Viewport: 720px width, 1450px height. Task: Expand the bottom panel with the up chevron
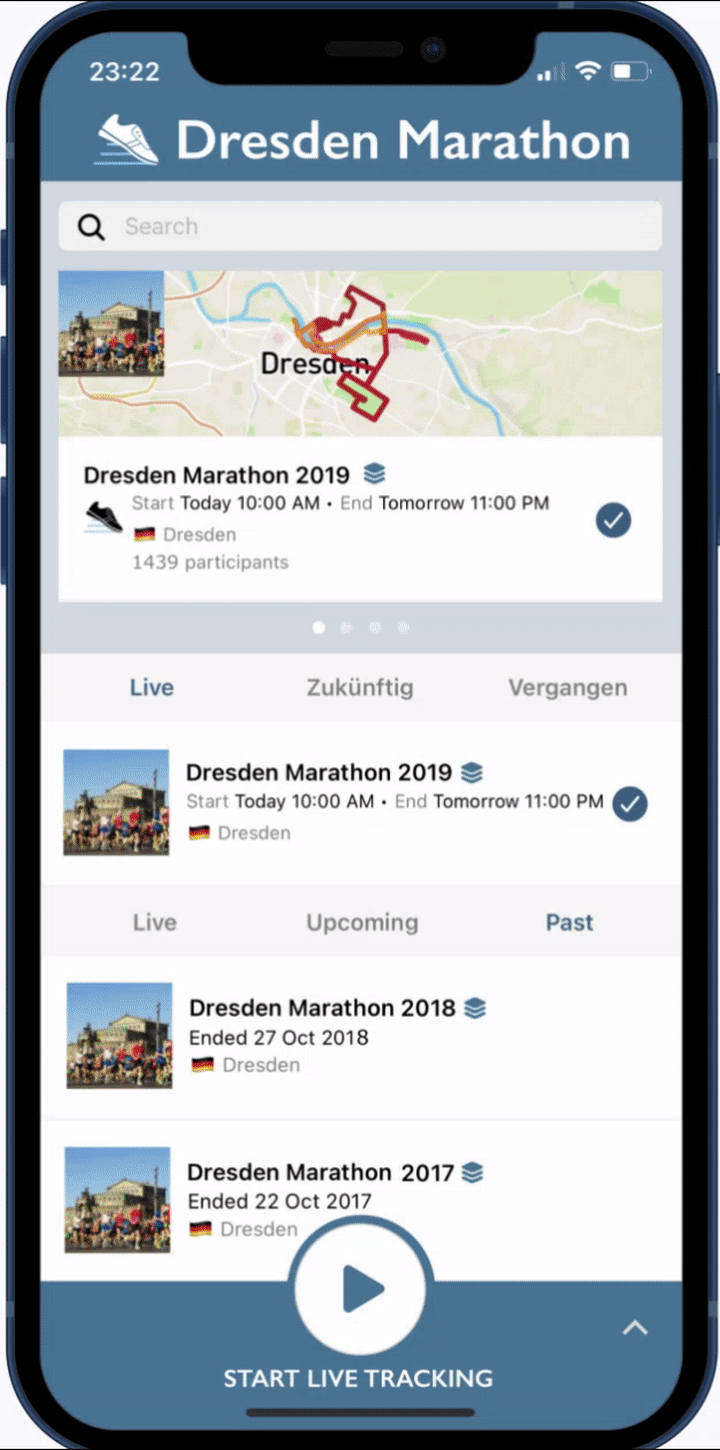(x=635, y=1328)
